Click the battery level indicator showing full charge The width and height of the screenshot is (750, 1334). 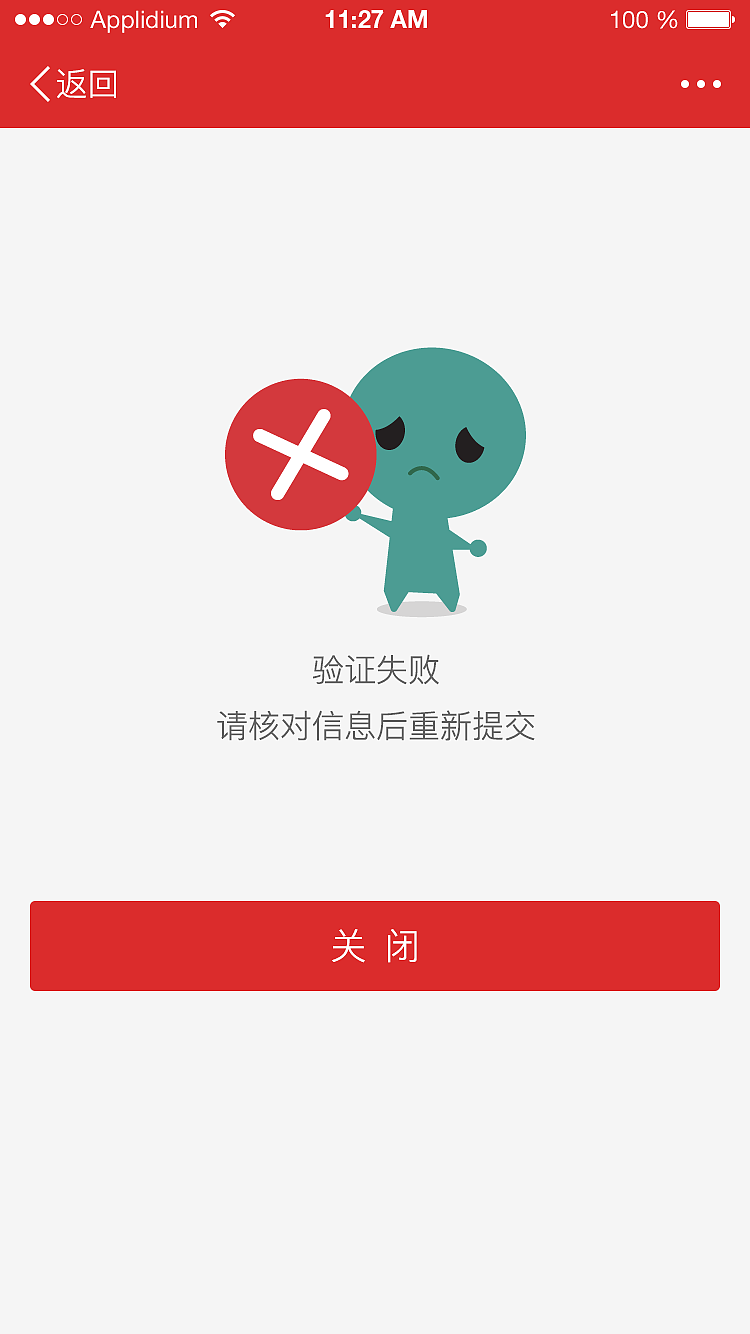pyautogui.click(x=710, y=17)
